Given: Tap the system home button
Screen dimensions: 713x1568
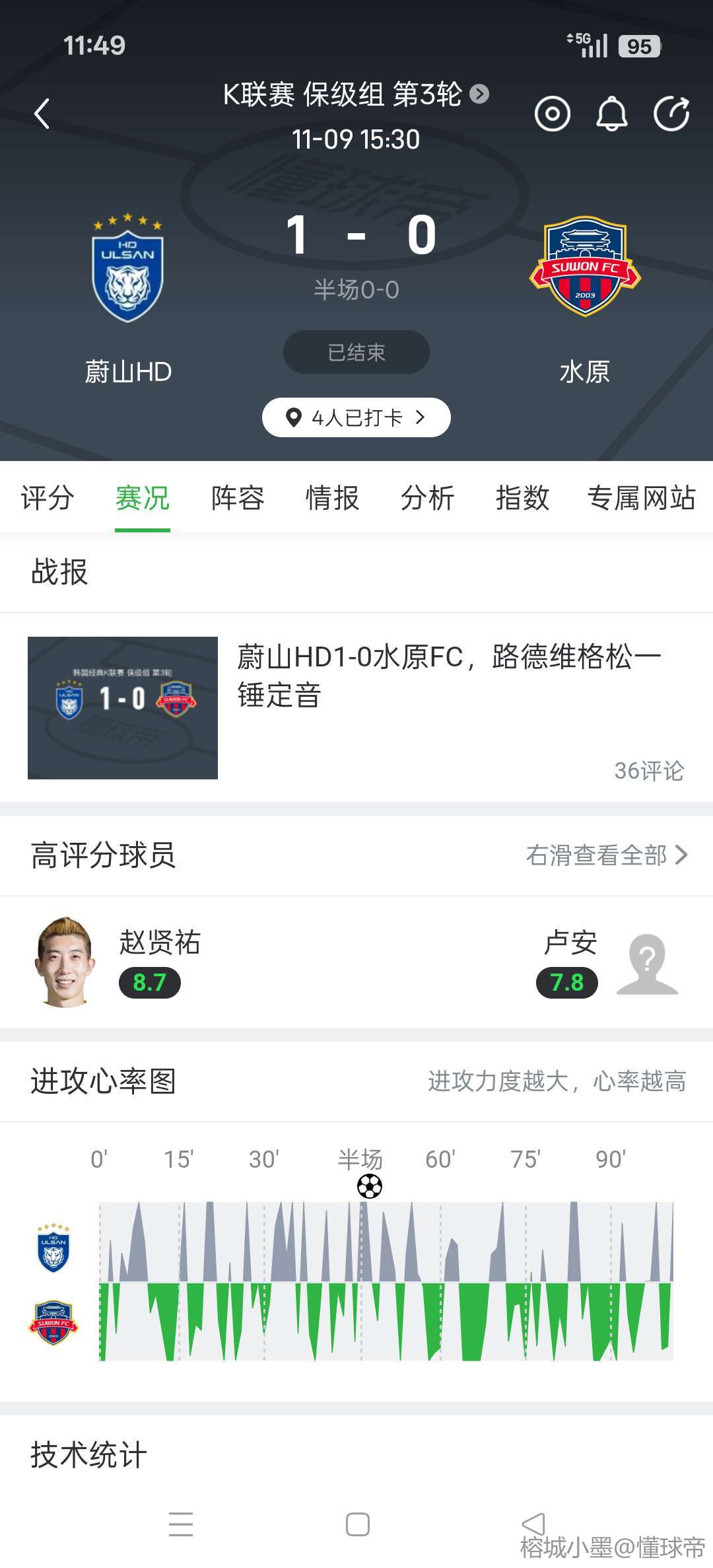Looking at the screenshot, I should [357, 1524].
